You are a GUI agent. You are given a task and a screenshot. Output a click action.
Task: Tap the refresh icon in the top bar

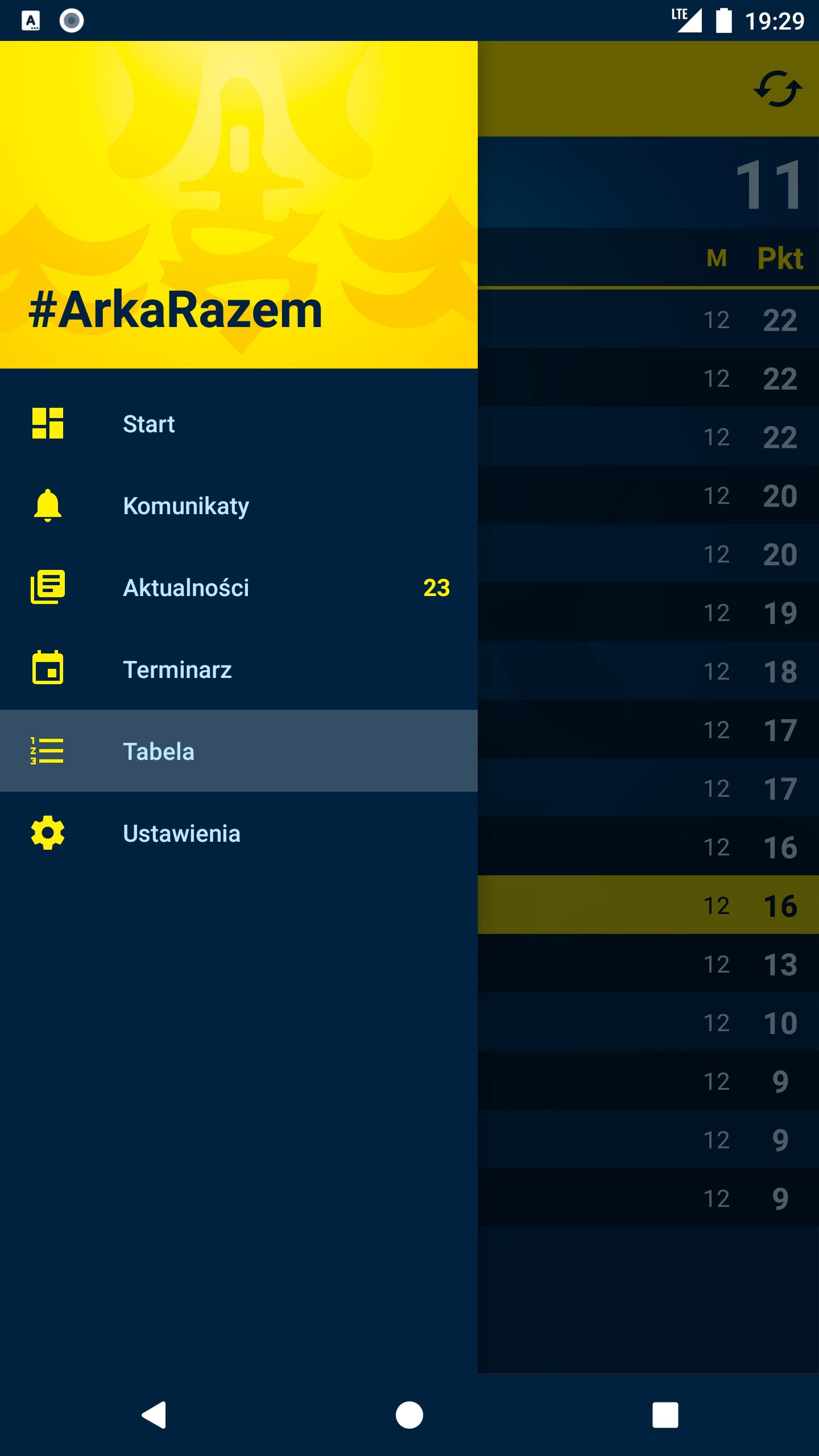777,89
